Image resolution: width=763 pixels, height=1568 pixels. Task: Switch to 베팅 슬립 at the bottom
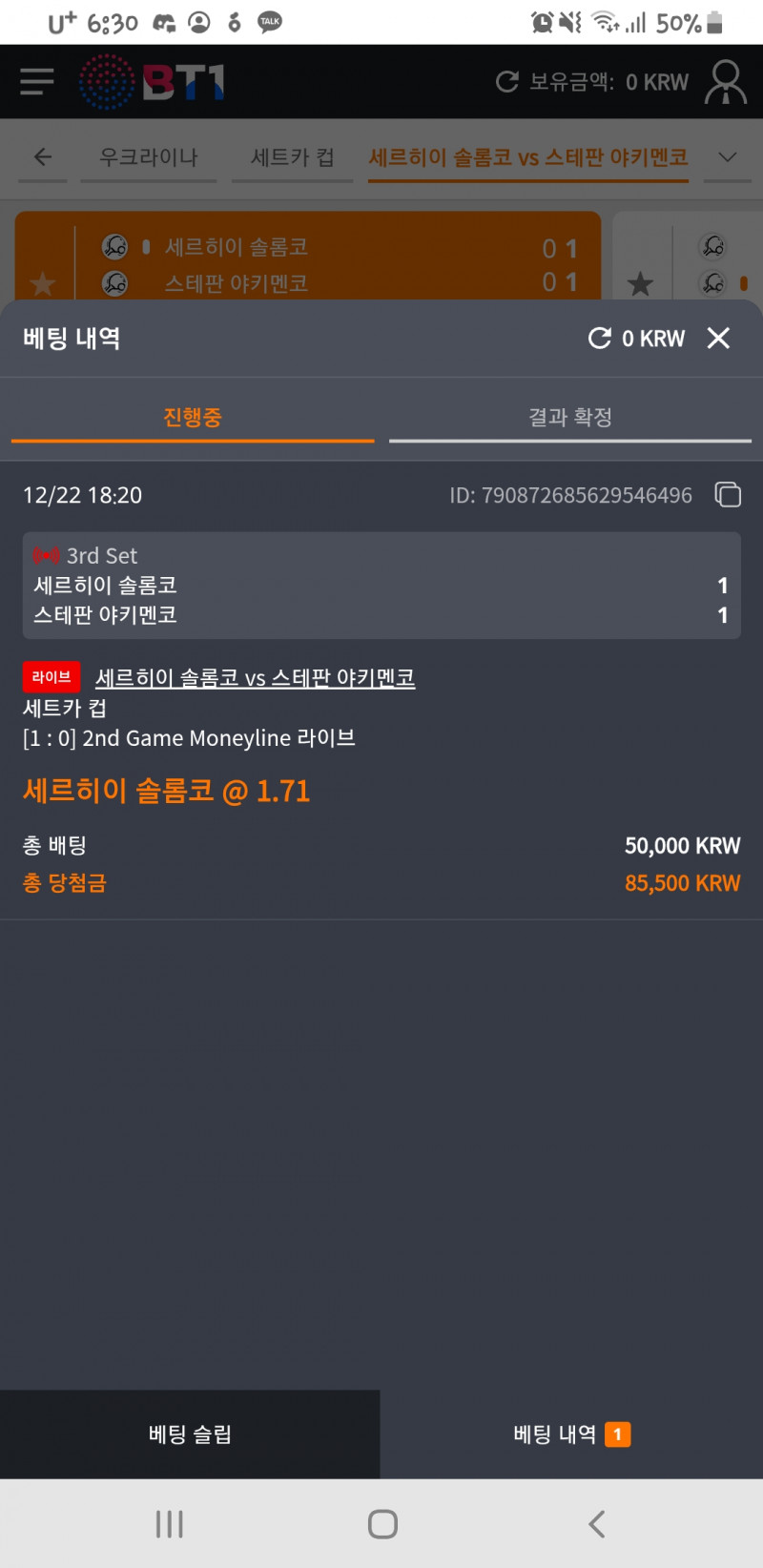tap(190, 1434)
